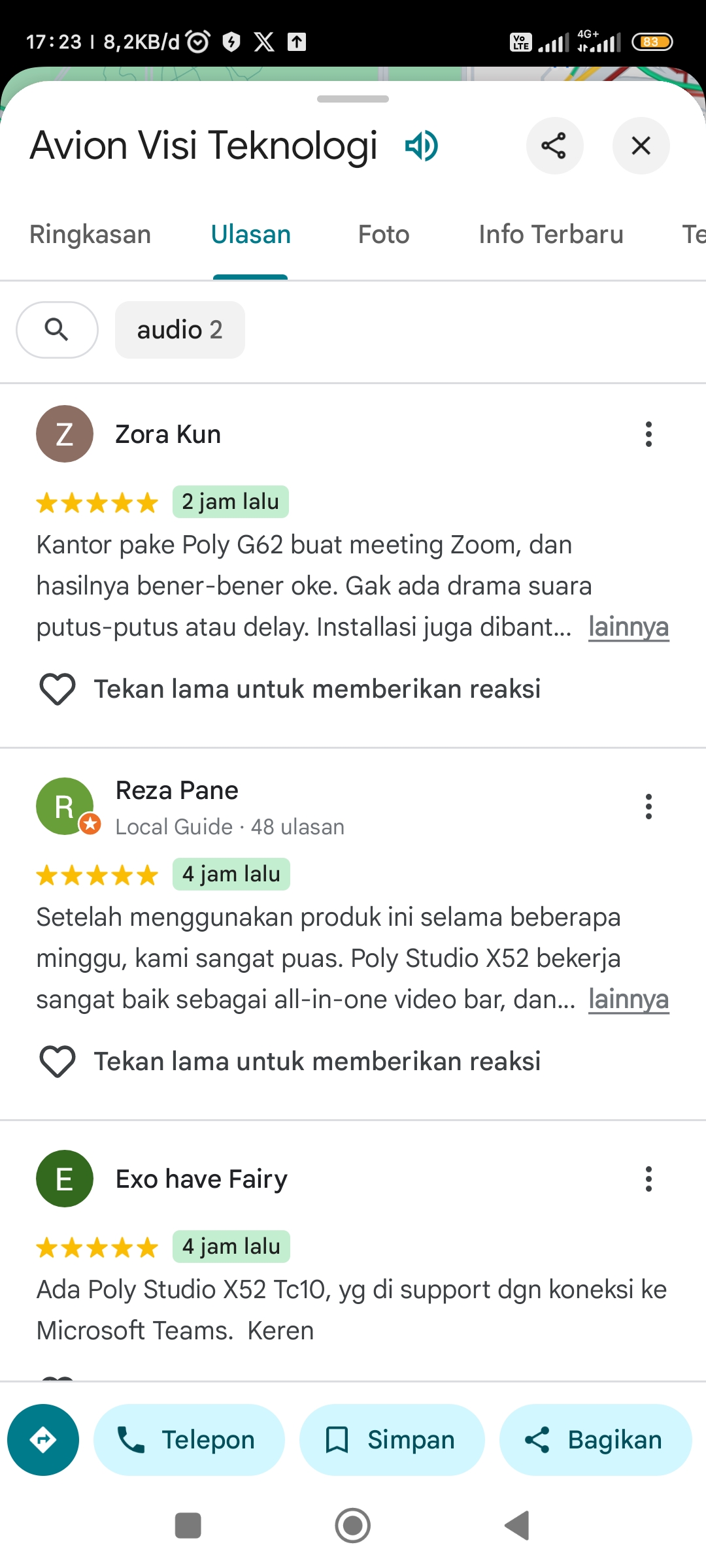Viewport: 706px width, 1568px height.
Task: Search within reviews using magnifier
Action: tap(57, 330)
